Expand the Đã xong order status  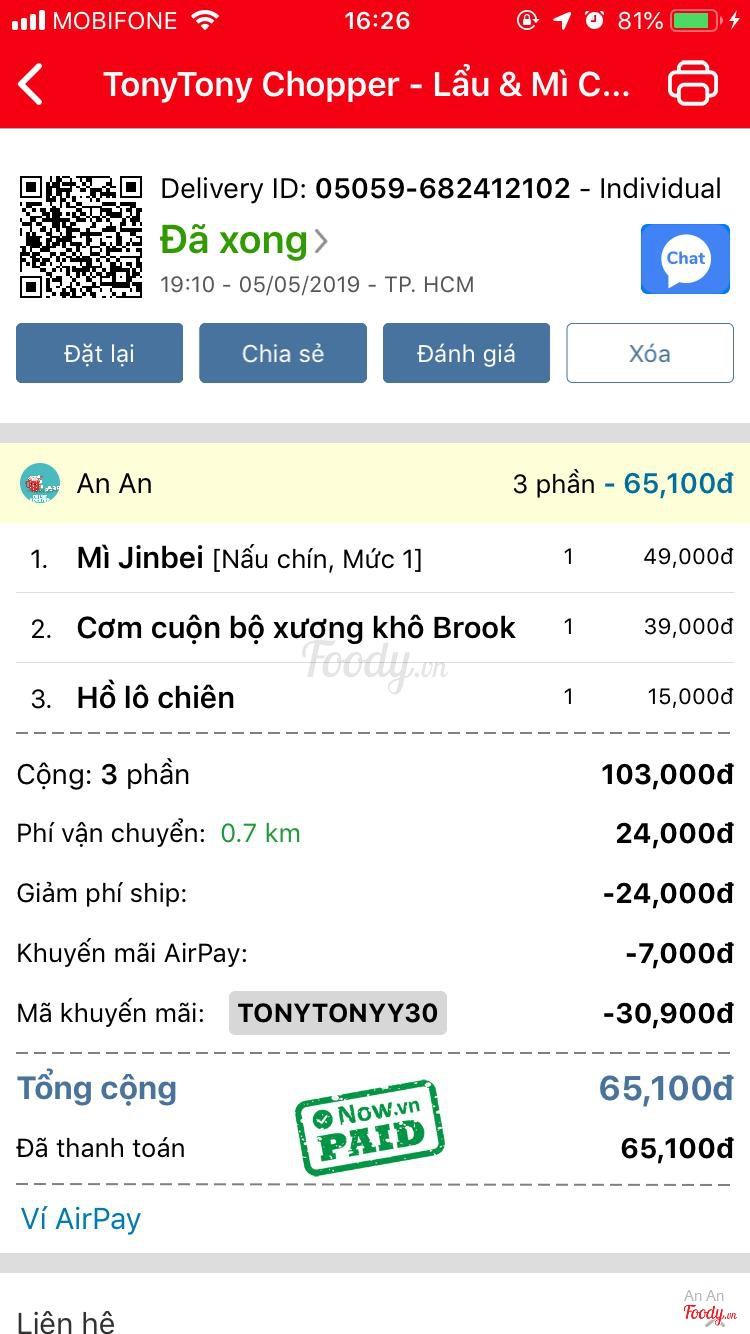(244, 241)
